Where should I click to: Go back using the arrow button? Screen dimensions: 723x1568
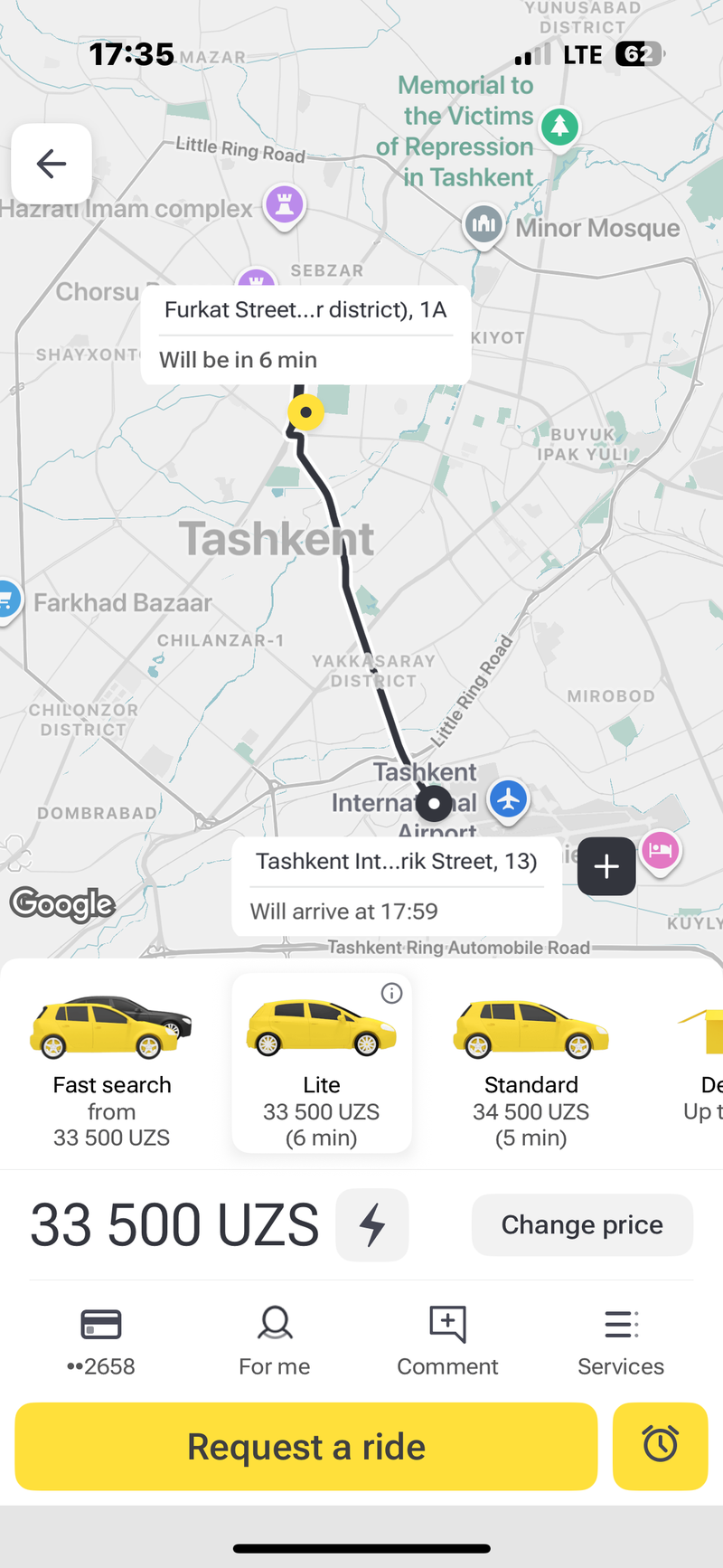pyautogui.click(x=52, y=164)
